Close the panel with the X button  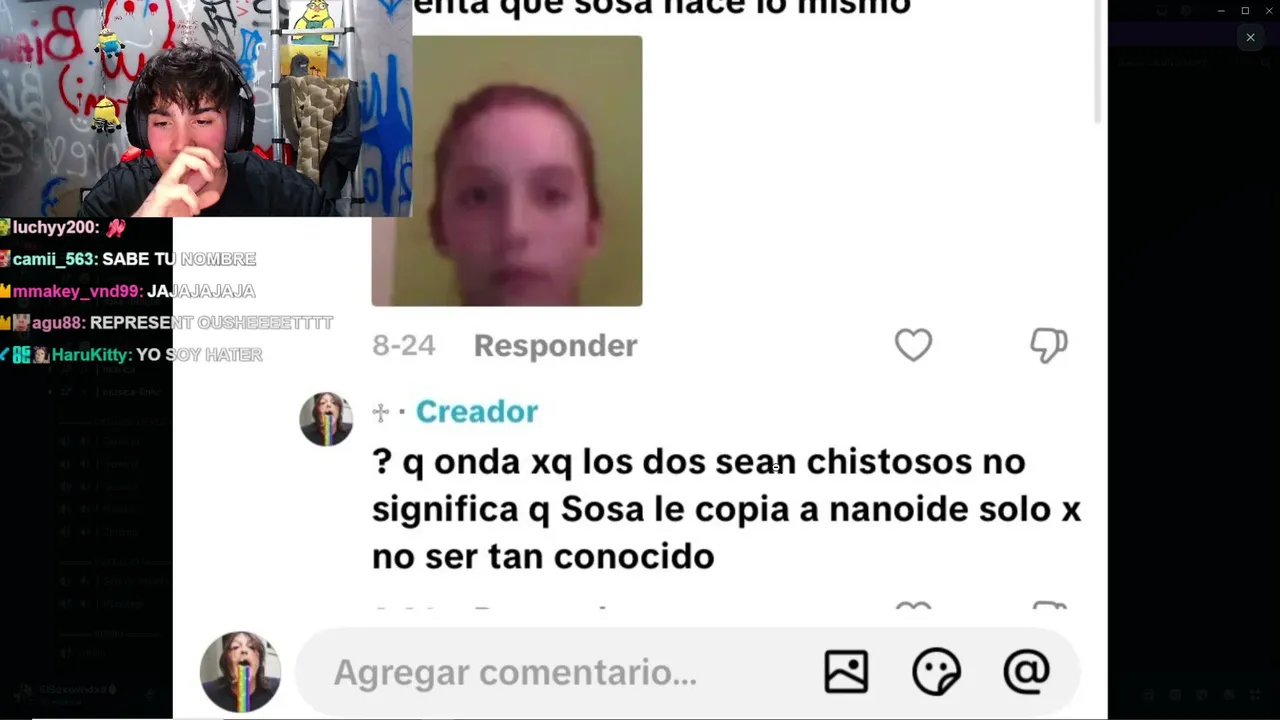pyautogui.click(x=1250, y=37)
